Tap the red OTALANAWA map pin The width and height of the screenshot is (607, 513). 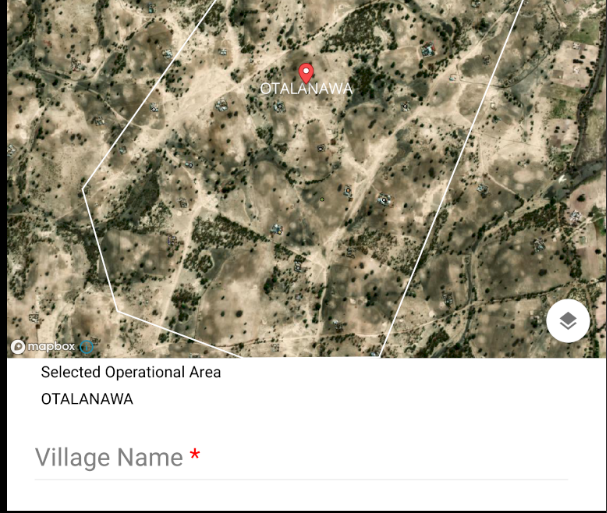[306, 73]
